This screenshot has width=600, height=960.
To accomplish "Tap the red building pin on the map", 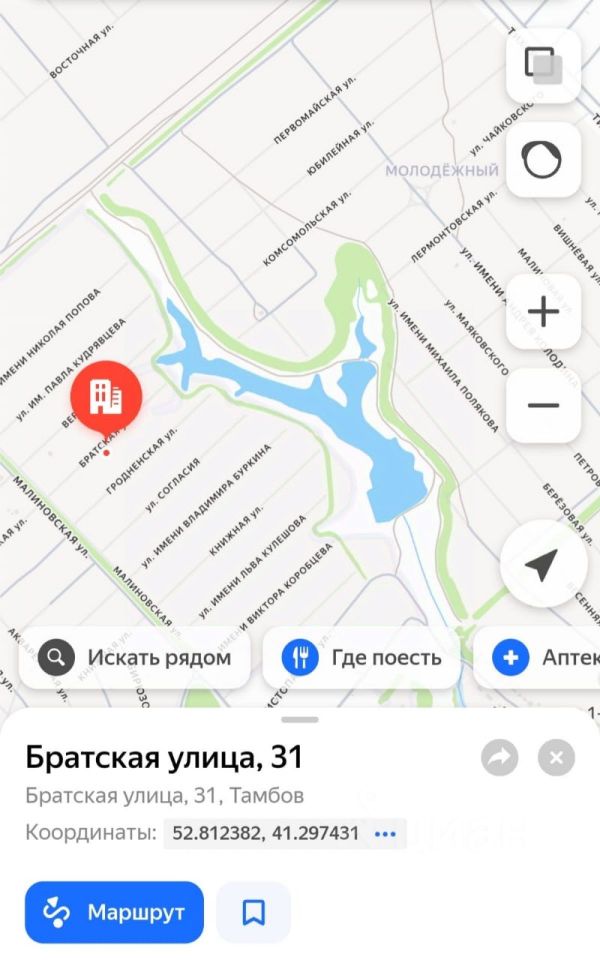I will (106, 400).
